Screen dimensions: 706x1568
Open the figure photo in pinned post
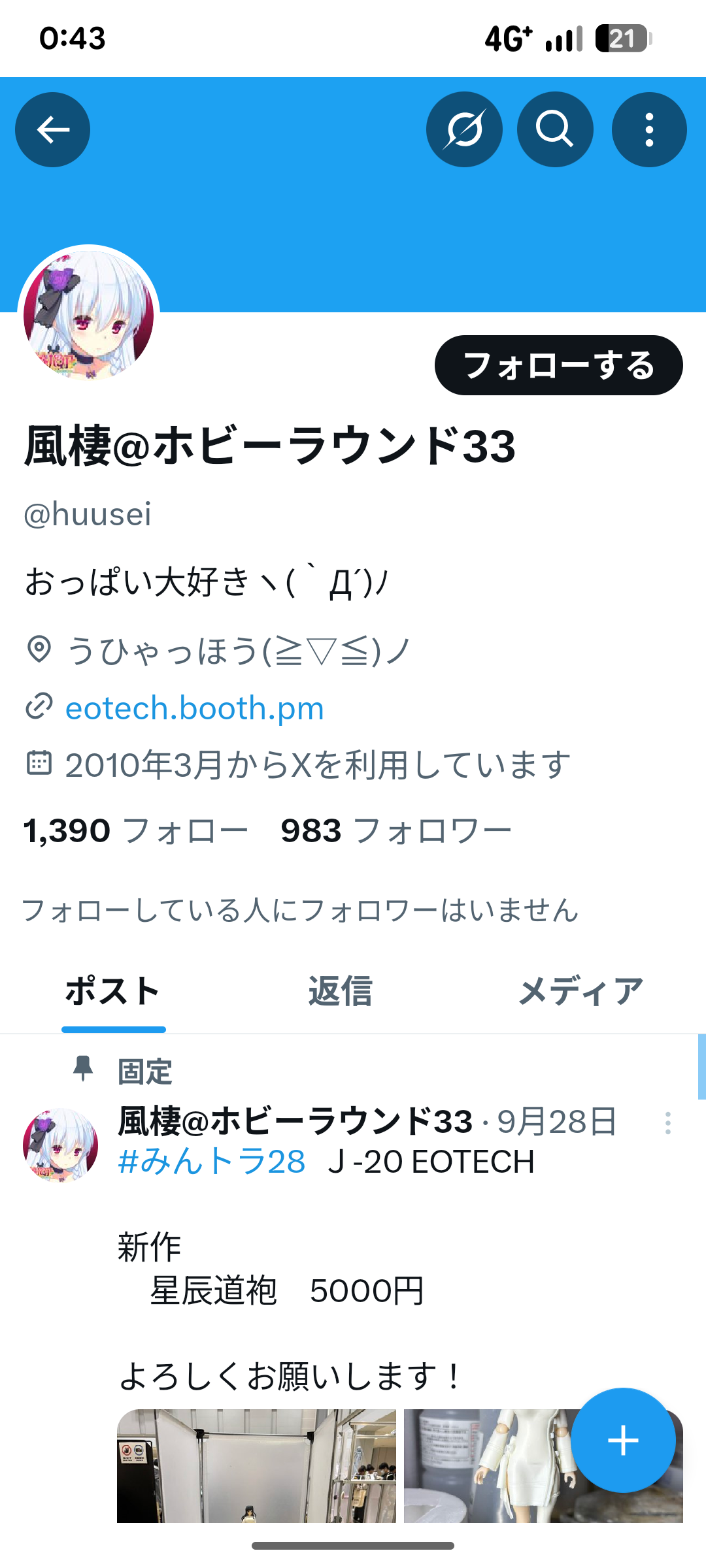click(x=497, y=1465)
